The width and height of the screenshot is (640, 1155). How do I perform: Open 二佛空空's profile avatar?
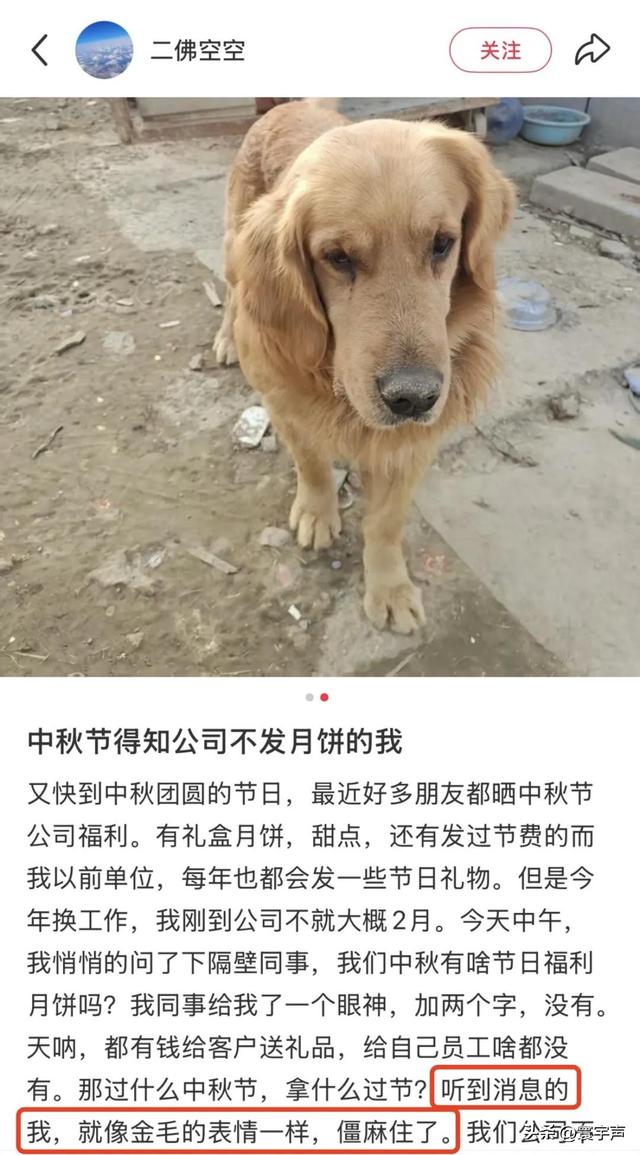(x=104, y=50)
